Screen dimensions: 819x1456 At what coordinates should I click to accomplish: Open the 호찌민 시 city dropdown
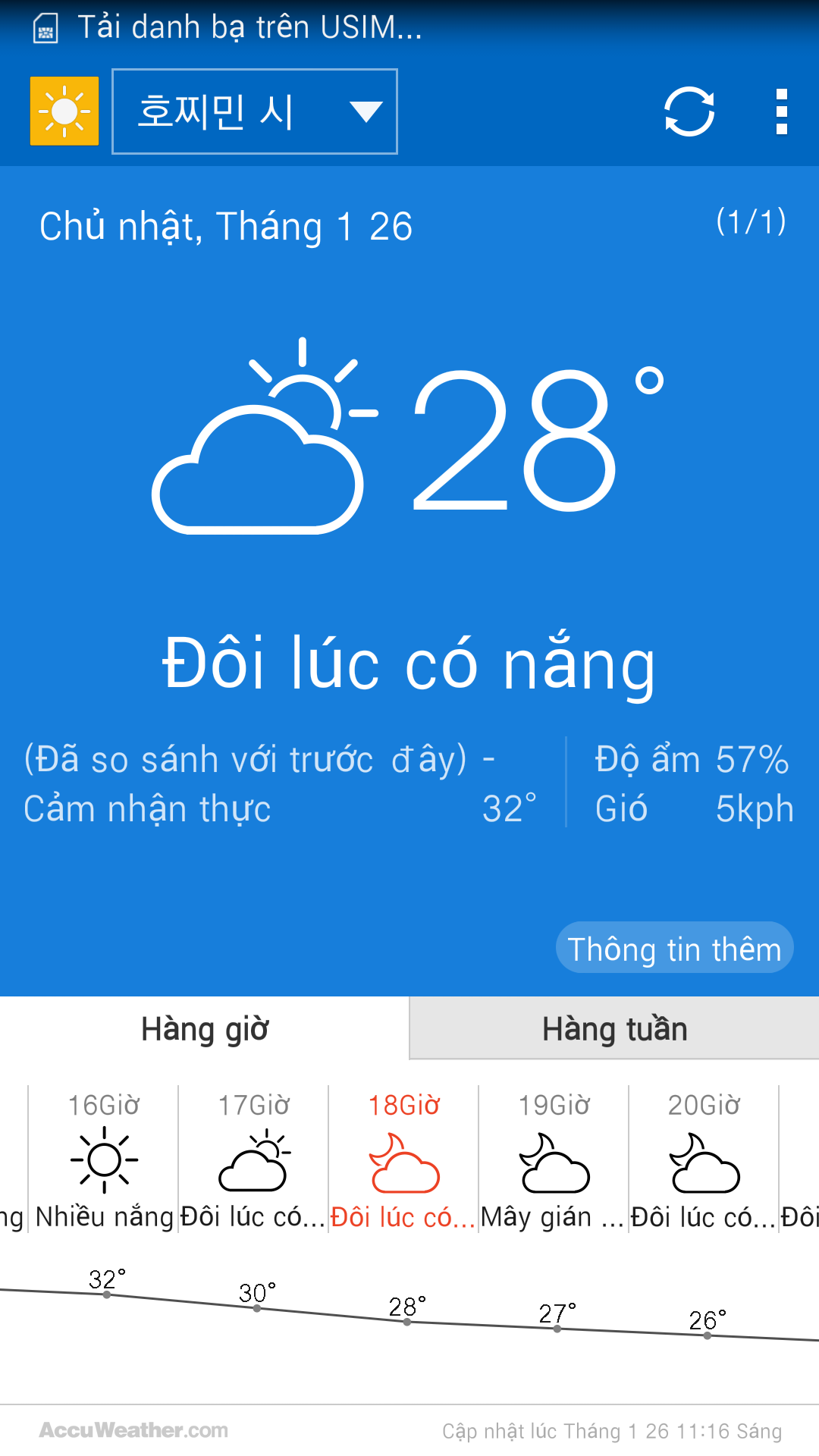tap(255, 111)
